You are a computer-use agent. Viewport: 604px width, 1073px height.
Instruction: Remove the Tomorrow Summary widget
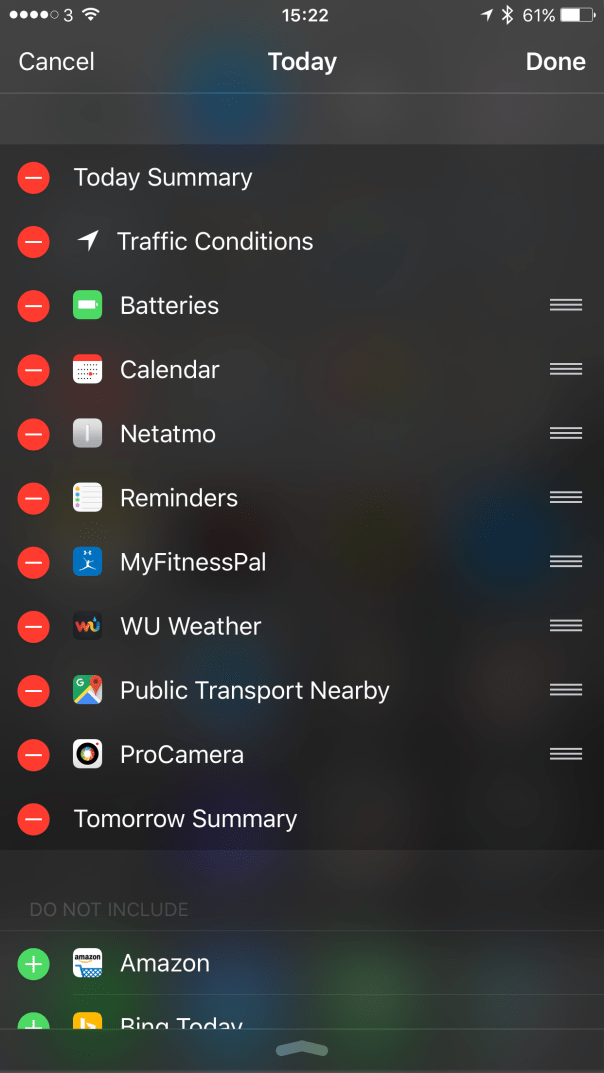pyautogui.click(x=34, y=819)
